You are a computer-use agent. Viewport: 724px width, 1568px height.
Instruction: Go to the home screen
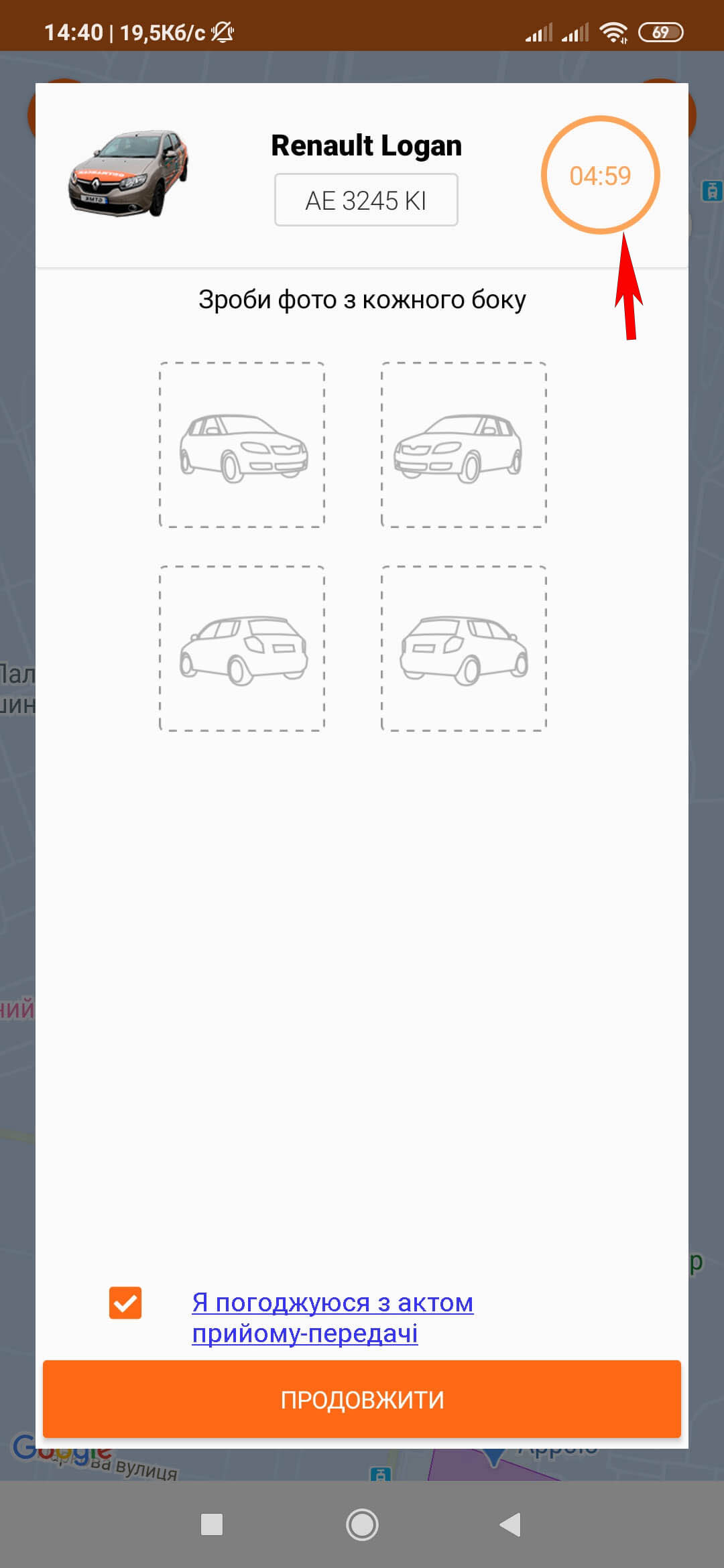click(x=362, y=1524)
